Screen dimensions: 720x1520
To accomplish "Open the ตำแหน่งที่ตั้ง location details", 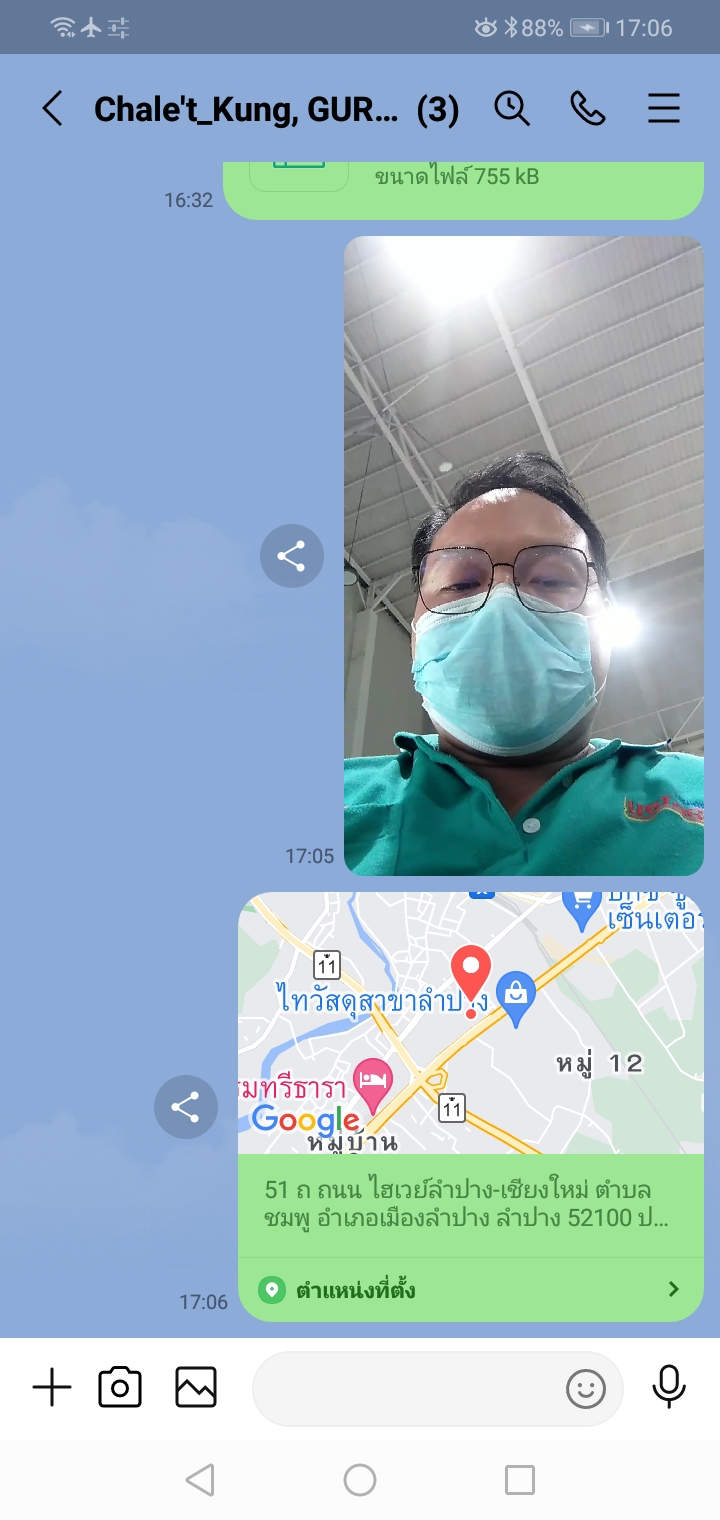I will pyautogui.click(x=470, y=1290).
